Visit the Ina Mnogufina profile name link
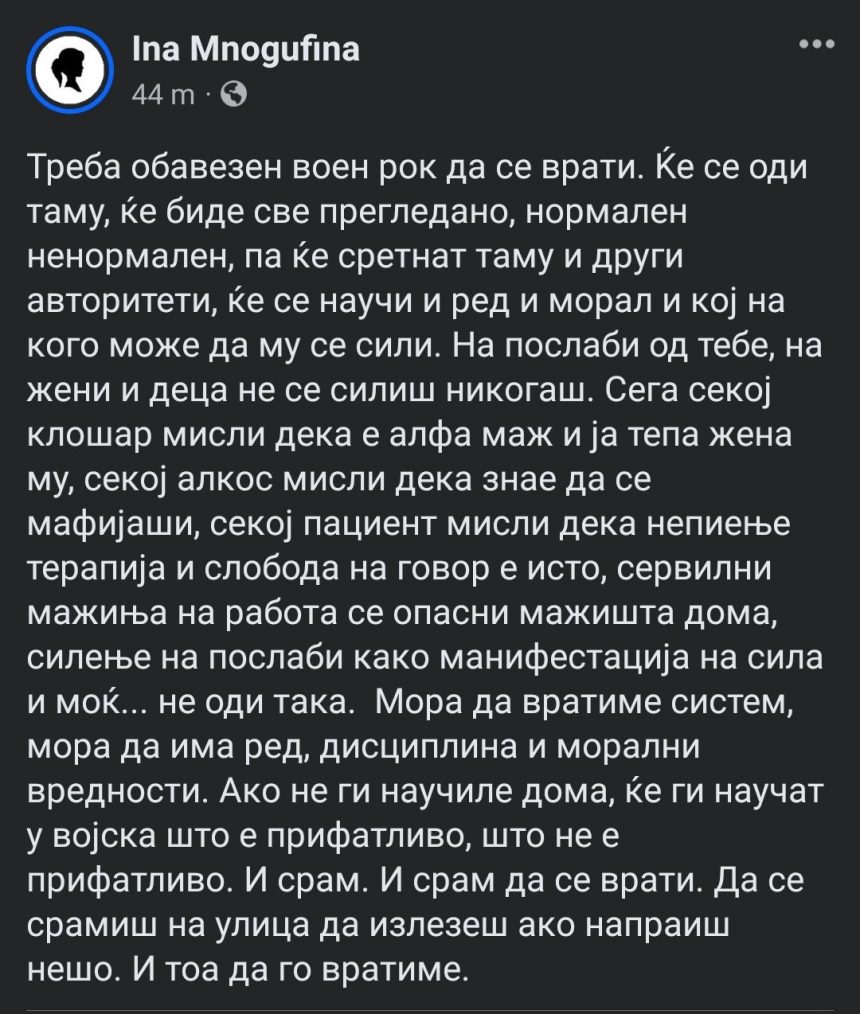 click(x=244, y=49)
